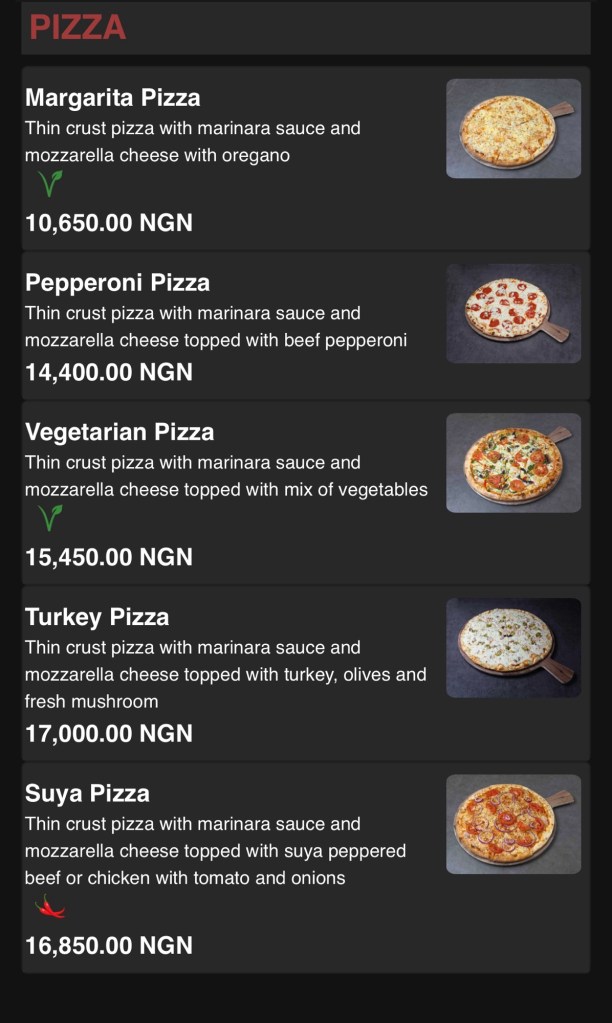Open the Margarita Pizza item

(112, 98)
